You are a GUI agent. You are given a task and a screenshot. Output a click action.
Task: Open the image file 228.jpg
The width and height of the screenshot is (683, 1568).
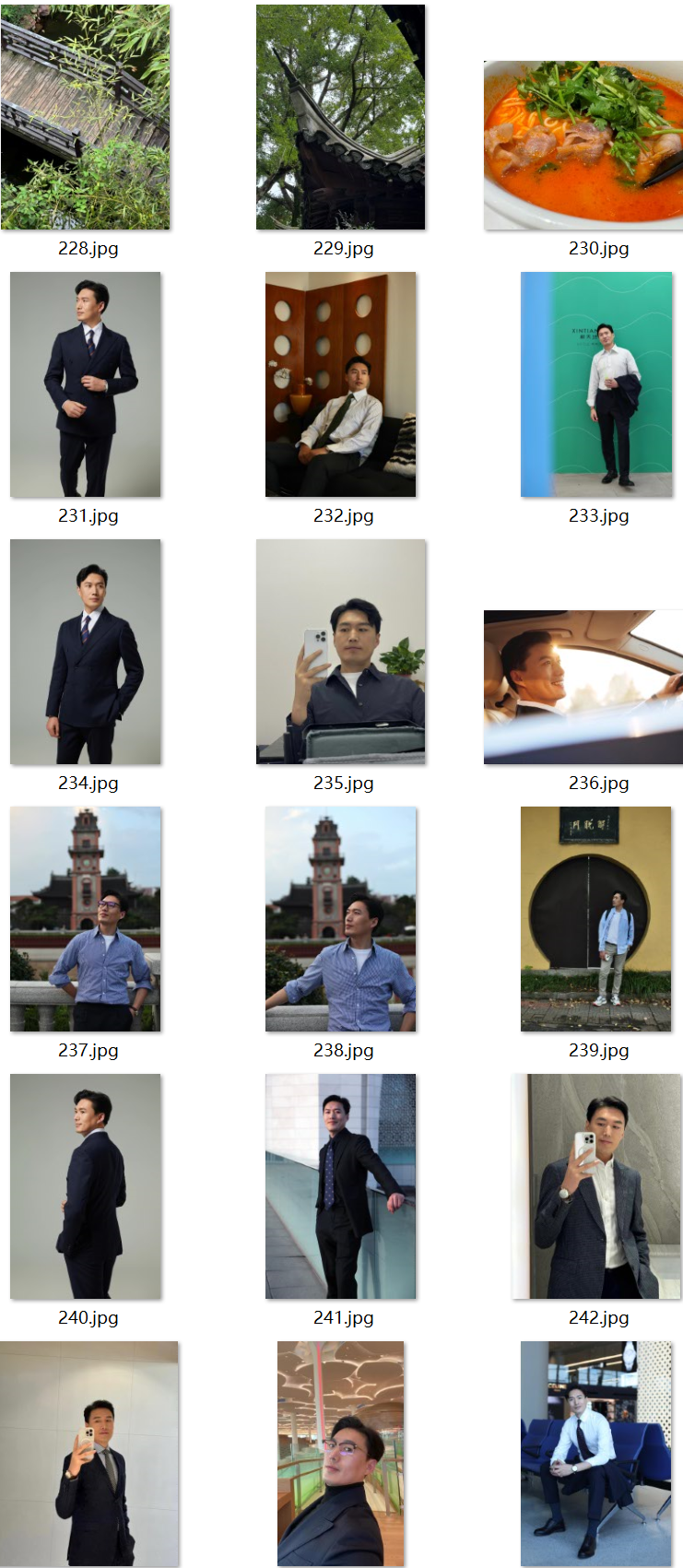[x=85, y=117]
